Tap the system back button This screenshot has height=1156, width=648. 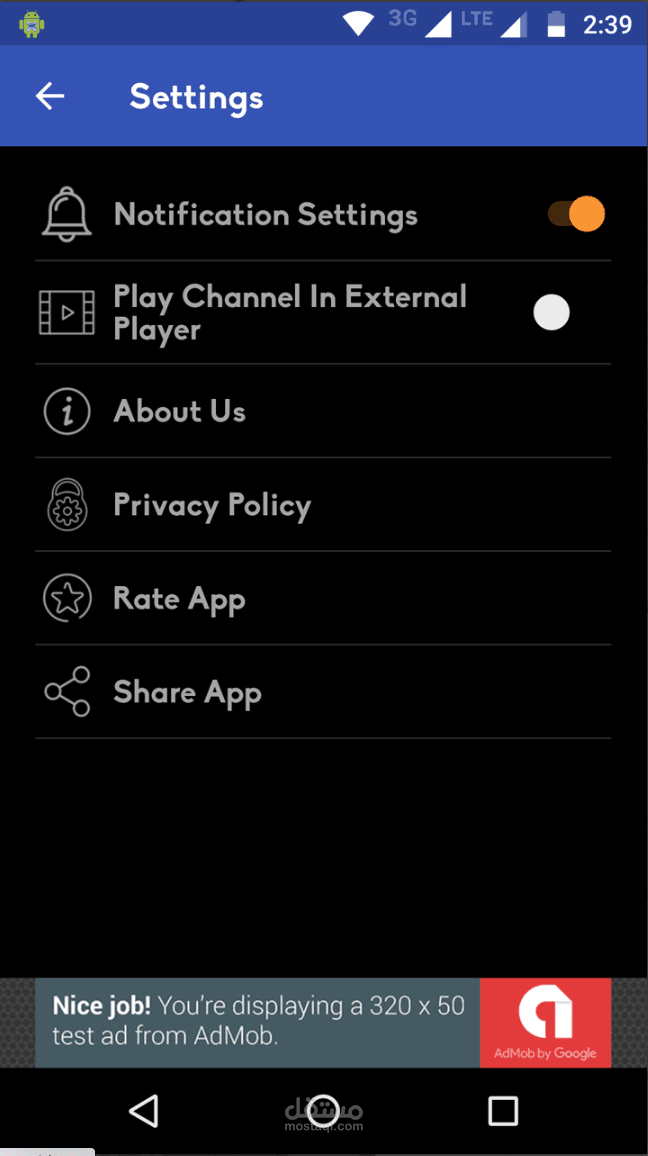144,1110
